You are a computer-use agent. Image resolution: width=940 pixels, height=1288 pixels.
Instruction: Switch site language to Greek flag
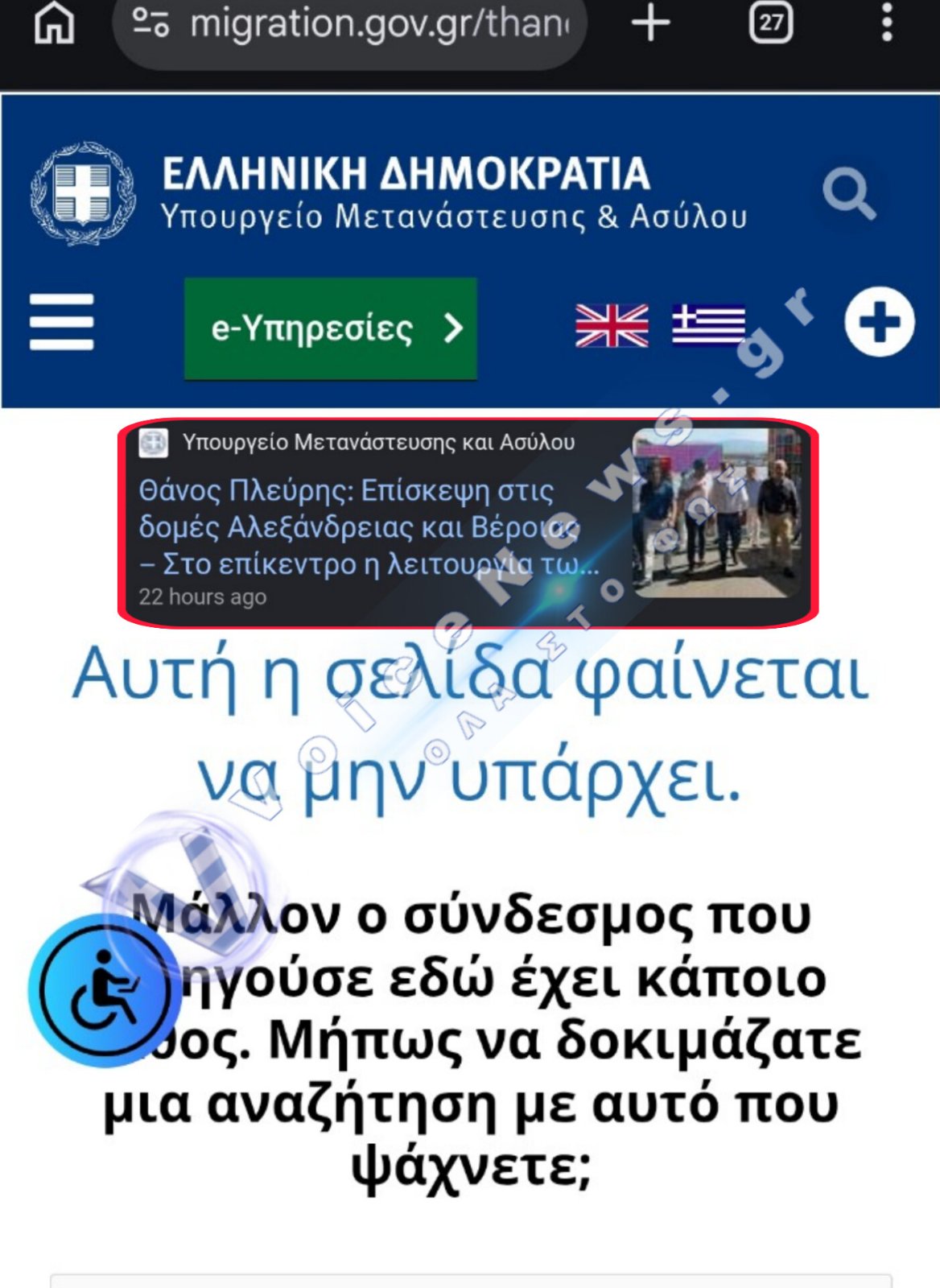click(x=708, y=324)
